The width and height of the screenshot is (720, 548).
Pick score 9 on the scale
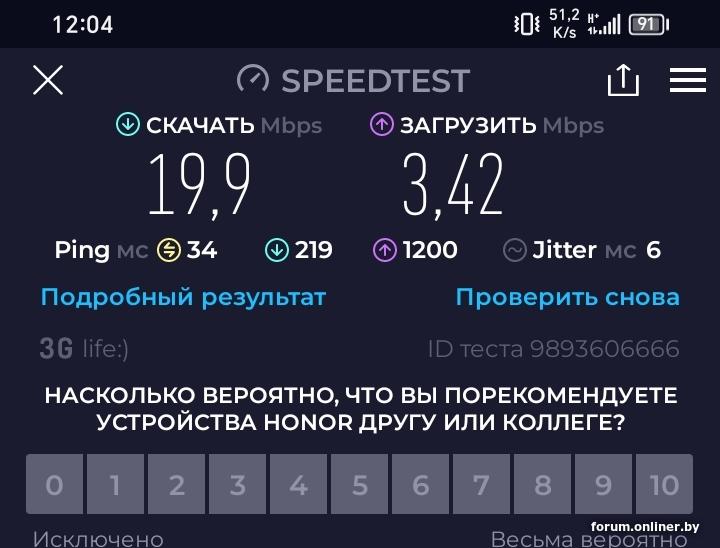click(603, 485)
